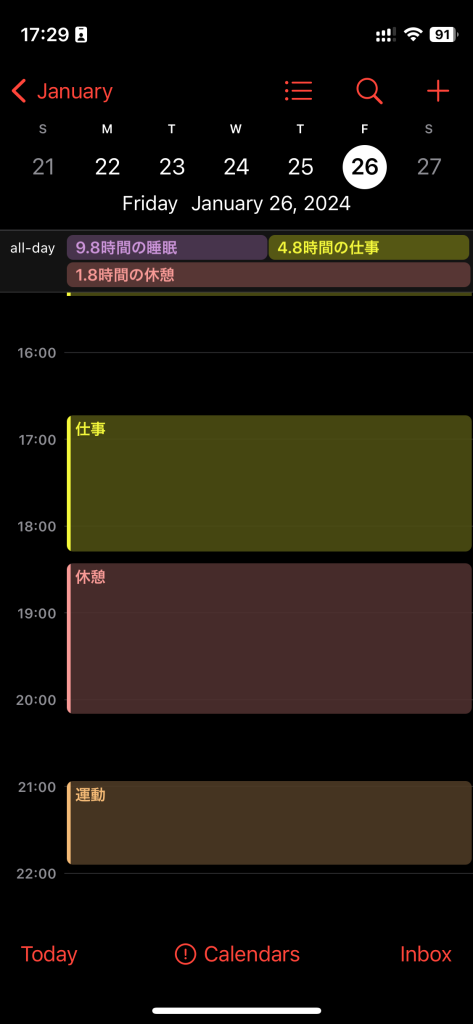Go back to the January month view
Screen dimensions: 473x1024
pos(62,91)
